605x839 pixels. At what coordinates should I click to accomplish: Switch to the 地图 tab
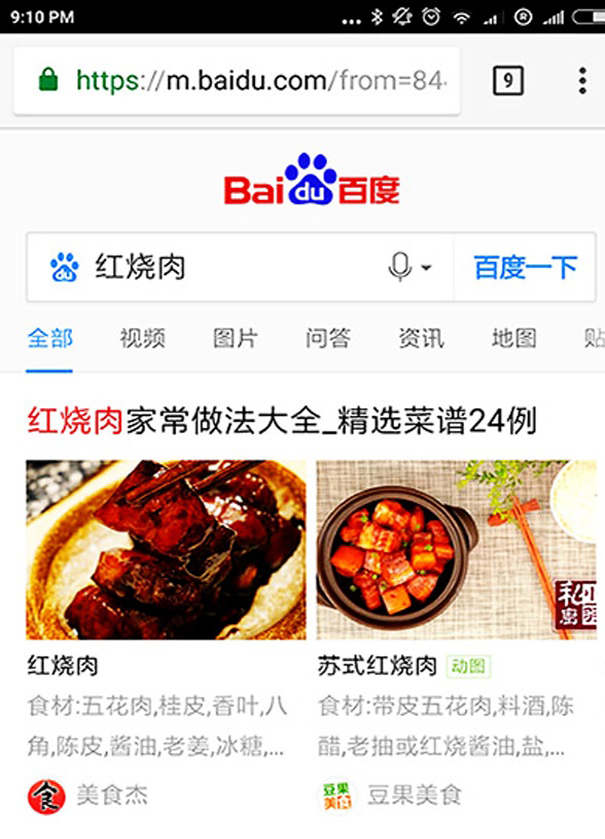point(514,338)
